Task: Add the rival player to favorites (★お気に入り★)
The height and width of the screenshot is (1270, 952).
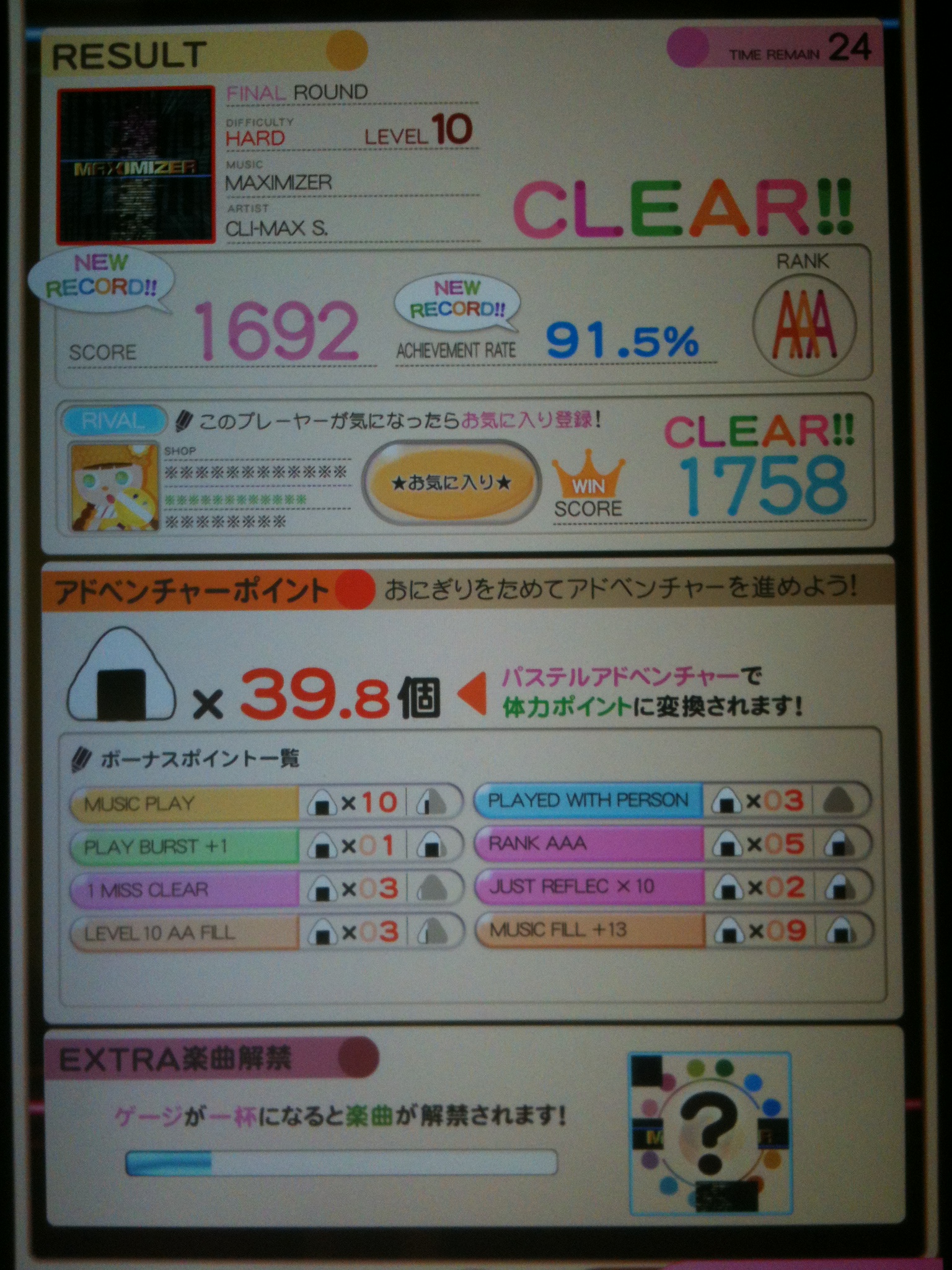Action: tap(451, 483)
